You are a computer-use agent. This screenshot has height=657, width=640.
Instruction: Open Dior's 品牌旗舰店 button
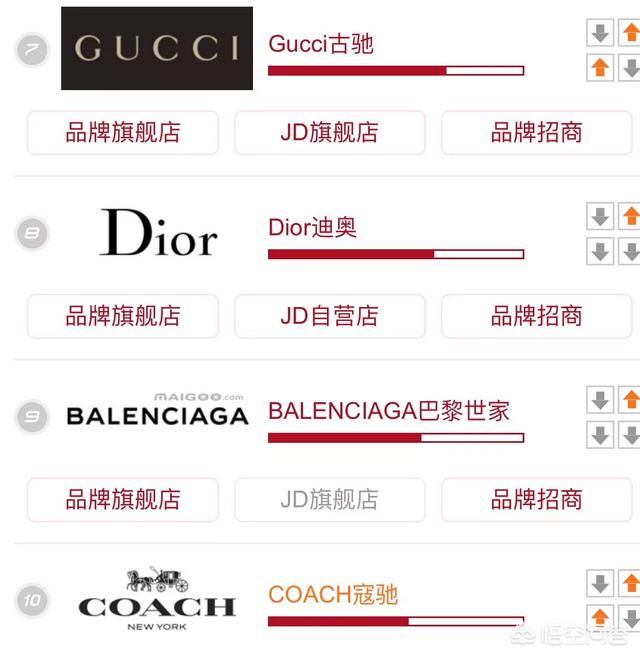pyautogui.click(x=123, y=317)
